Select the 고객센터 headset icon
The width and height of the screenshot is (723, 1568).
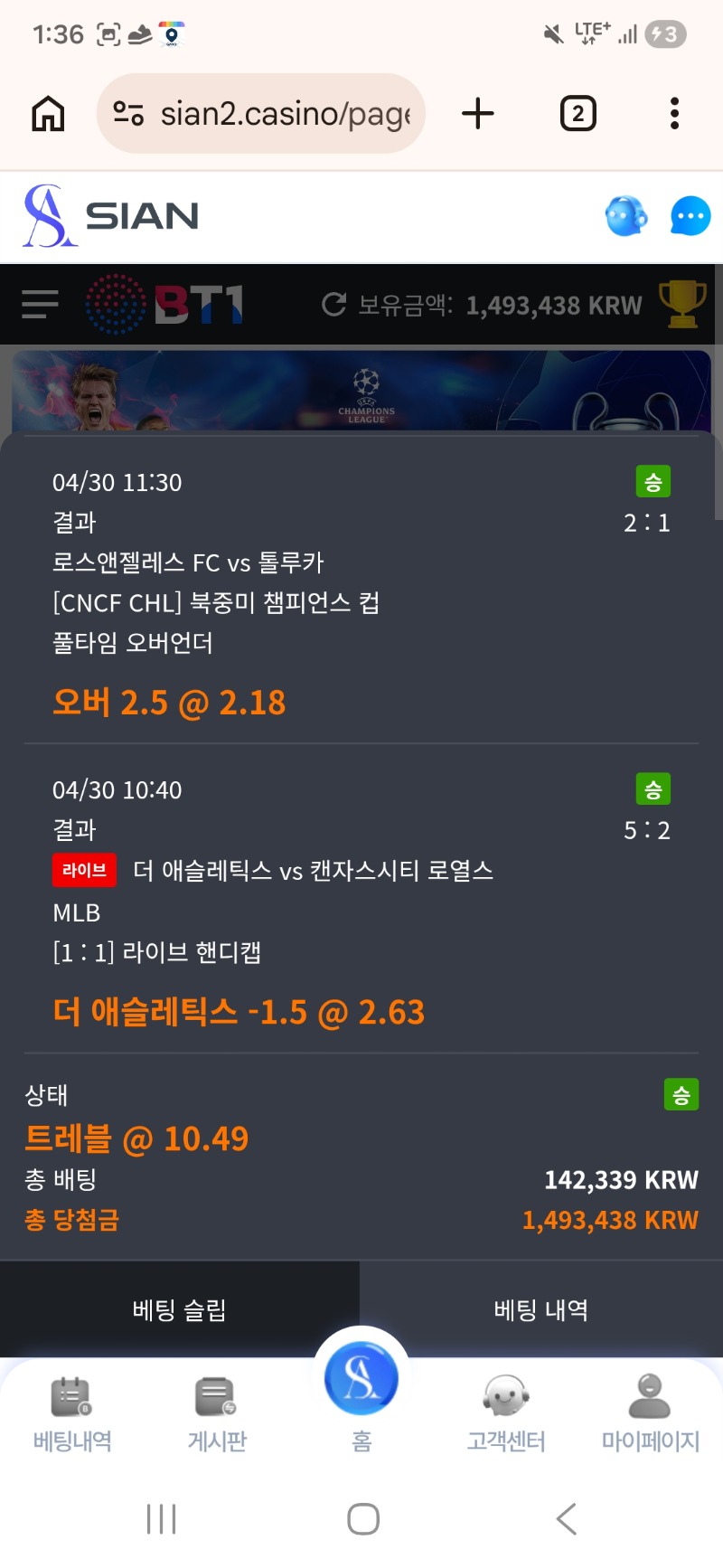(x=507, y=1406)
